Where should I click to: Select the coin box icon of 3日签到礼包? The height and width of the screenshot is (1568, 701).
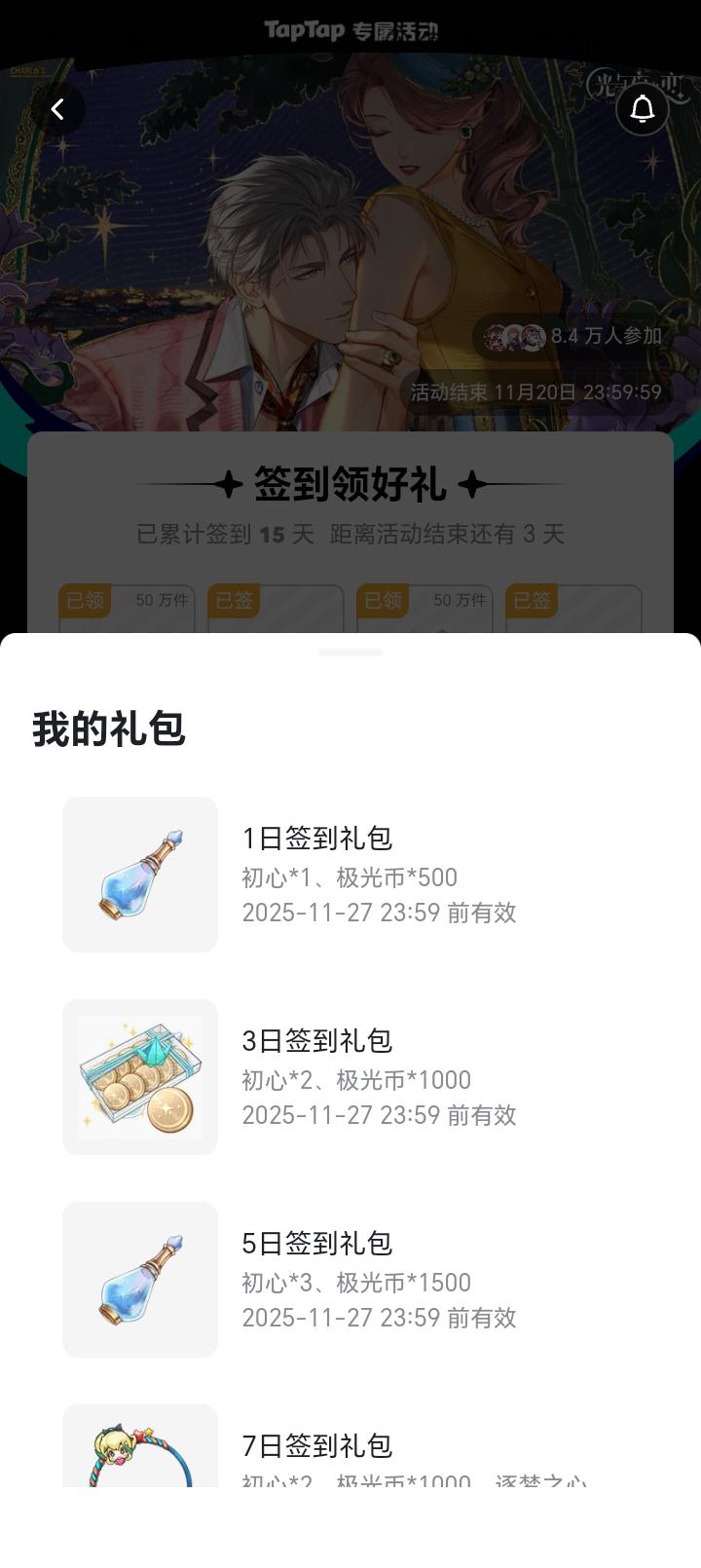[x=139, y=1076]
